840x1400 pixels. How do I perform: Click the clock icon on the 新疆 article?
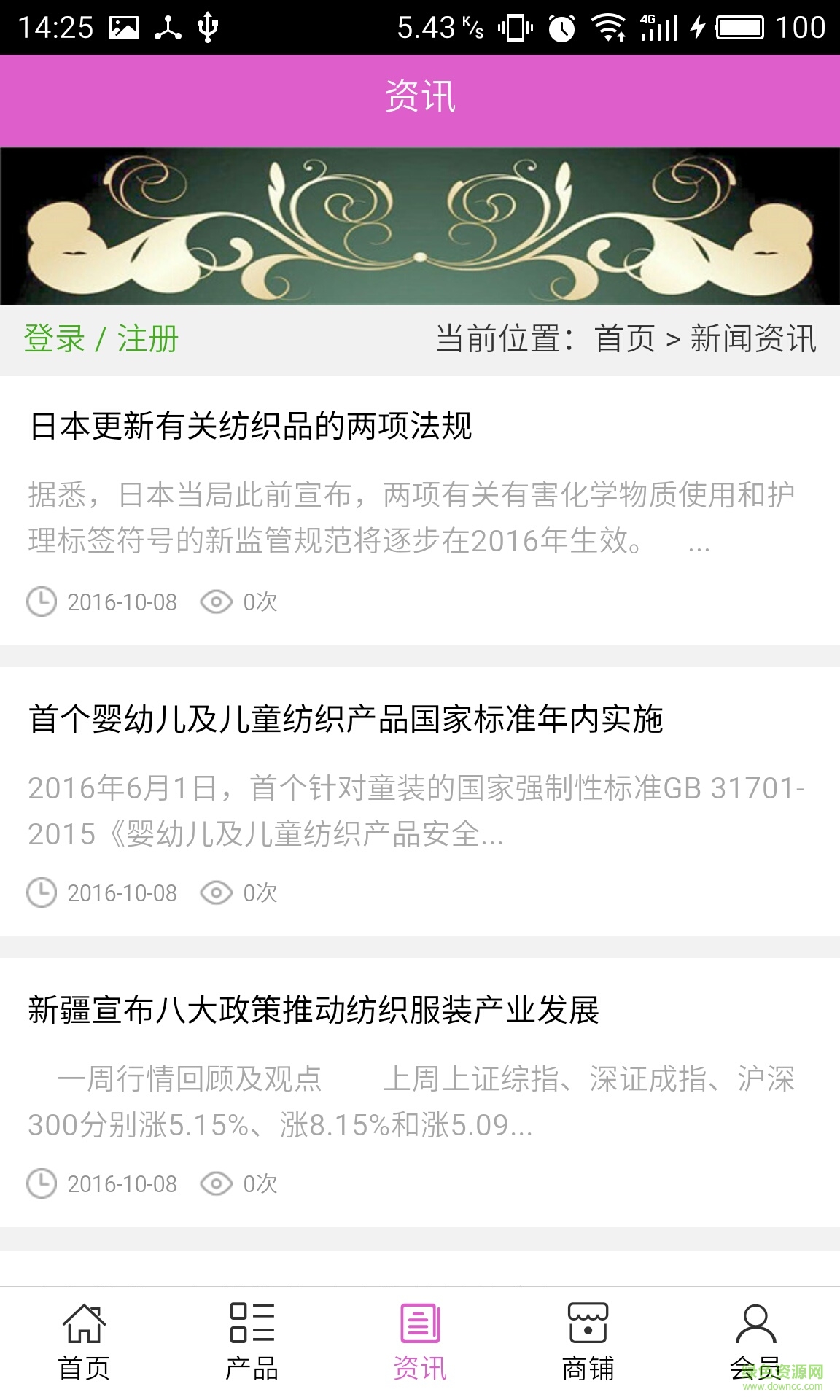pyautogui.click(x=42, y=1184)
